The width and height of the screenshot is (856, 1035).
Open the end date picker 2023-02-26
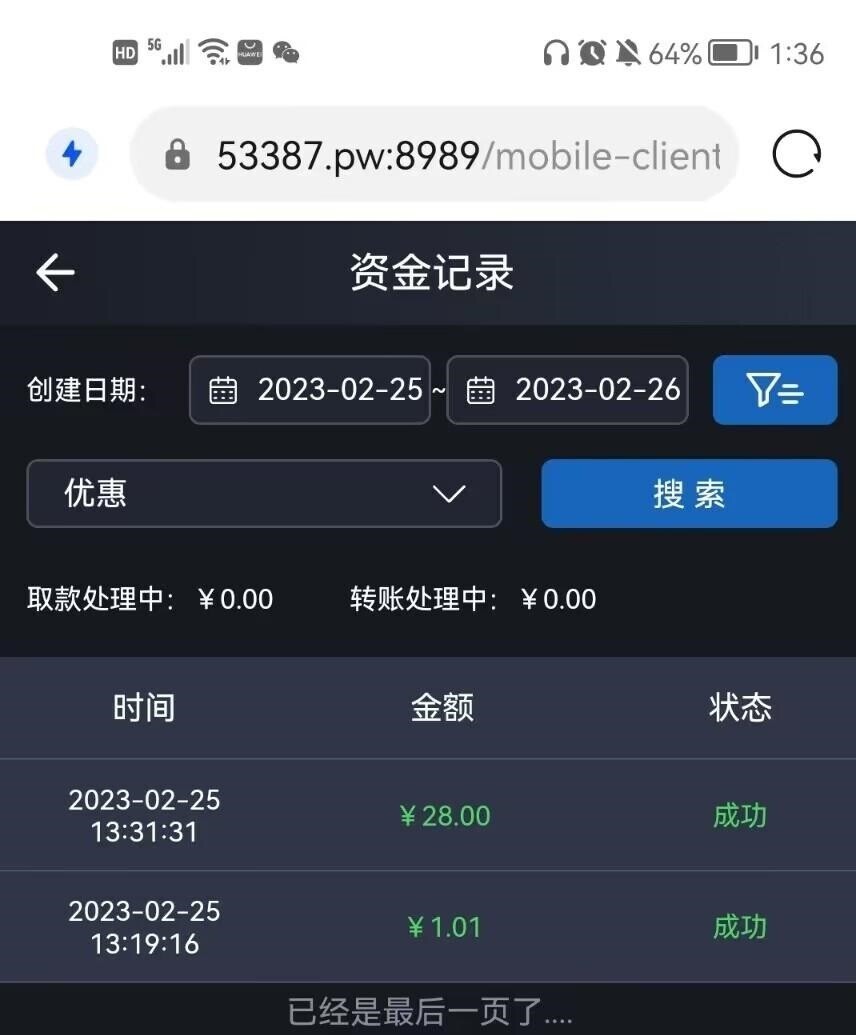[x=567, y=390]
